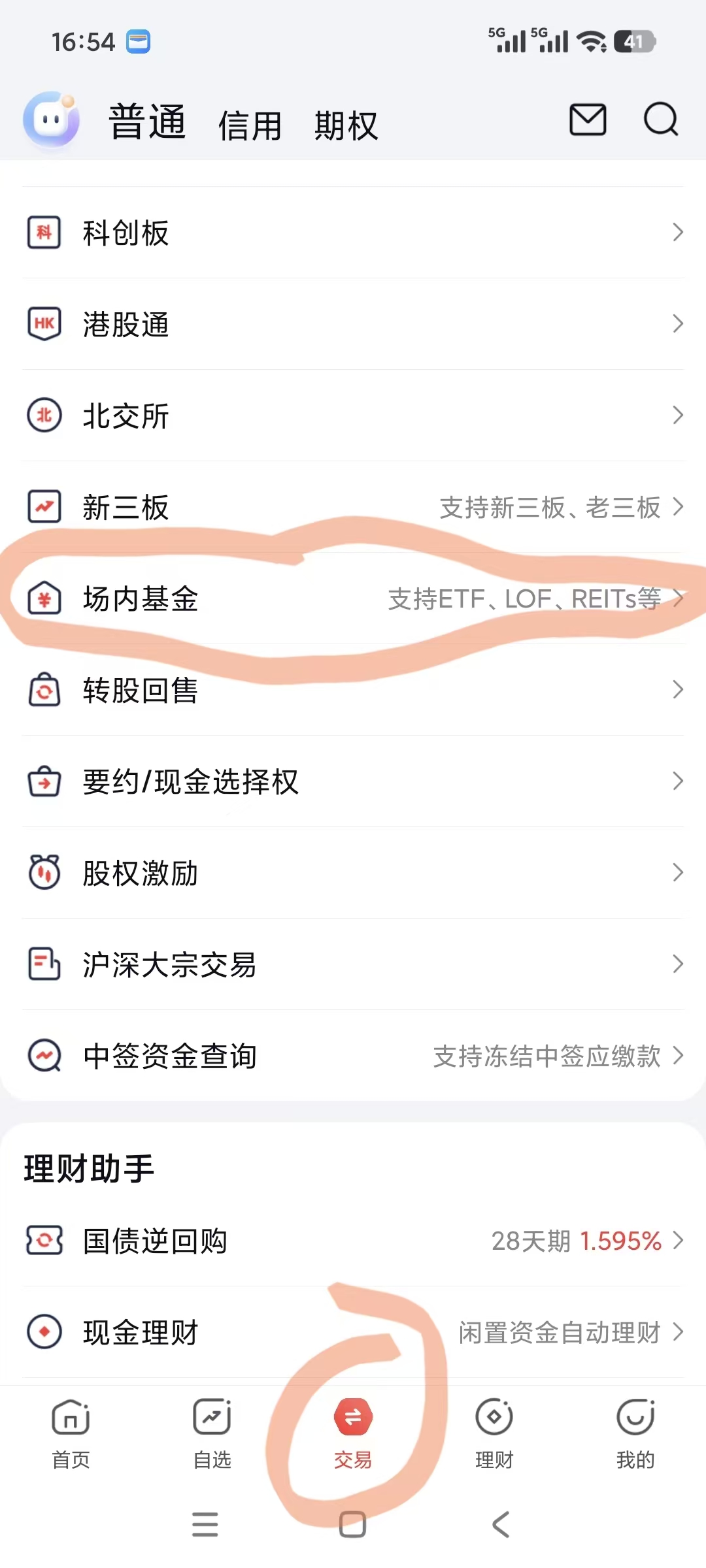Switch to the 信用 tab
The image size is (706, 1568).
pos(250,125)
